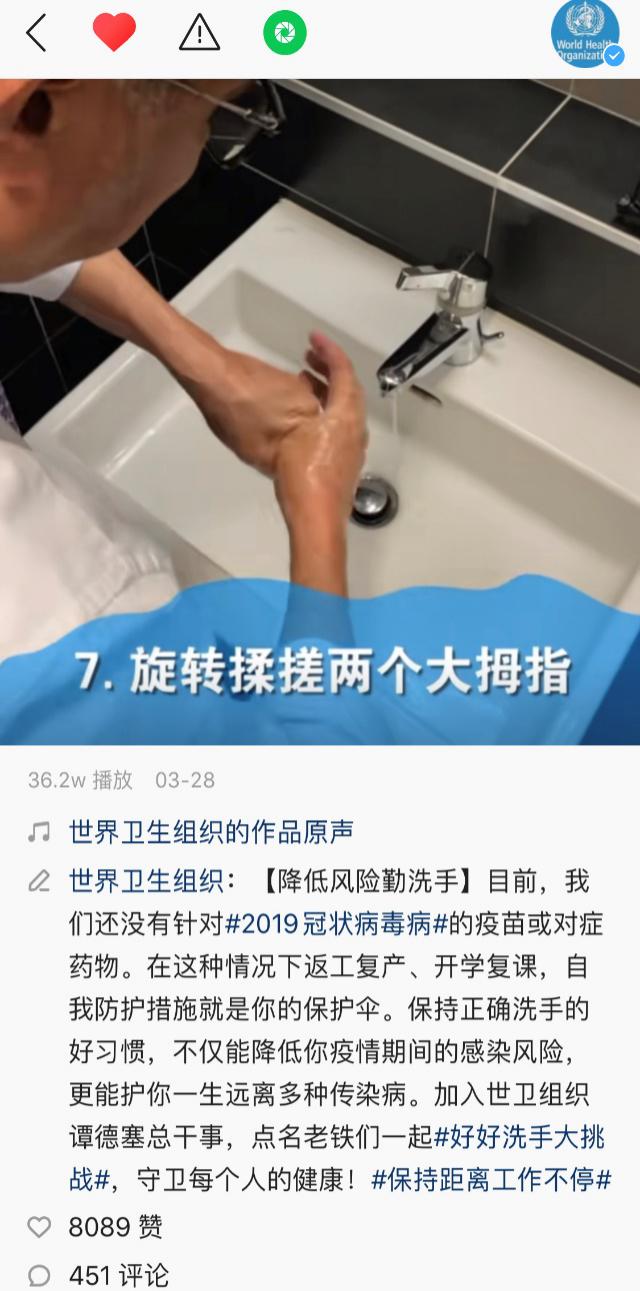The height and width of the screenshot is (1291, 640).
Task: Tap the handwashing video to pause
Action: (x=320, y=410)
